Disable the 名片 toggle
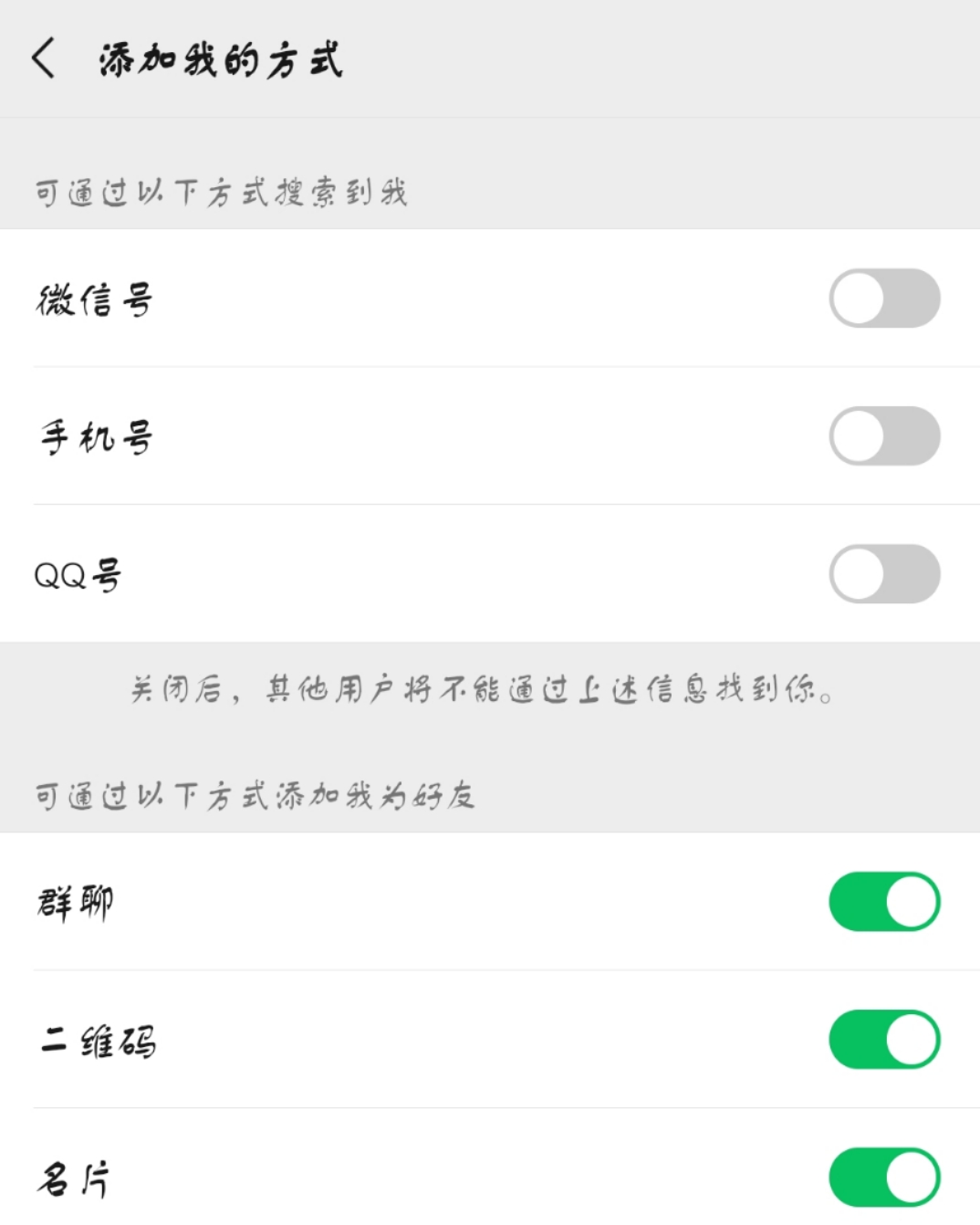Image resolution: width=980 pixels, height=1225 pixels. [x=884, y=1176]
